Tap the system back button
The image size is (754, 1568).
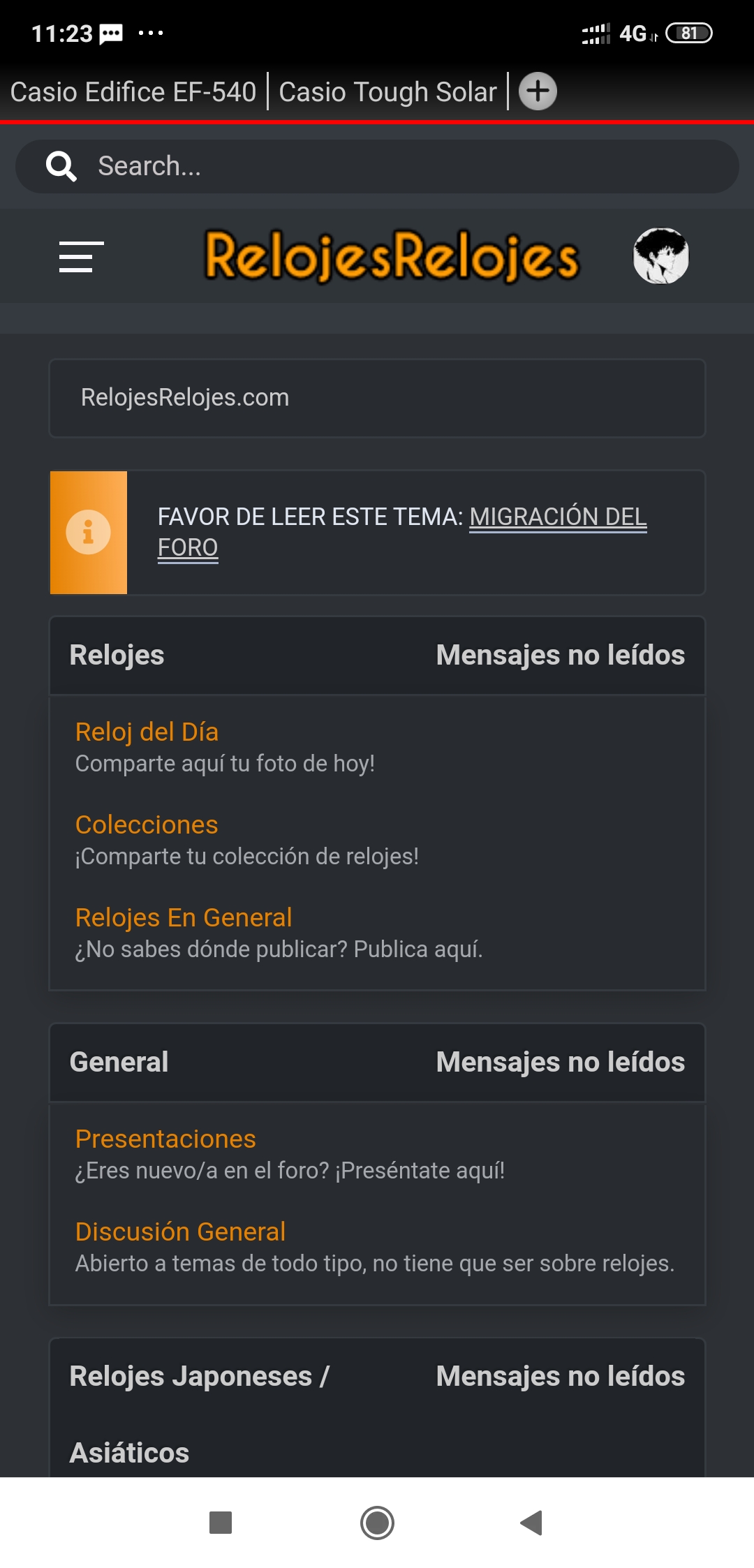532,1523
